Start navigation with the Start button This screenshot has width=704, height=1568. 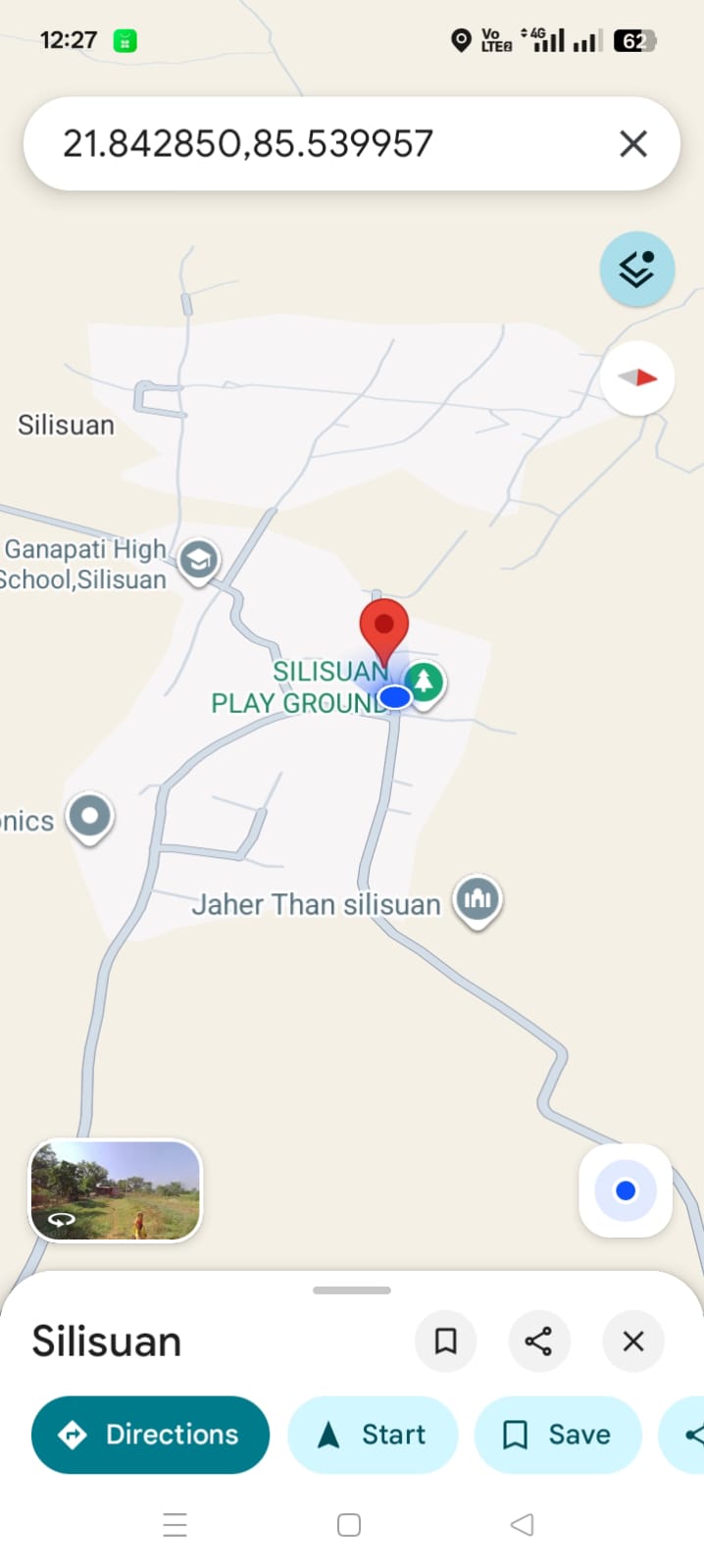(373, 1435)
